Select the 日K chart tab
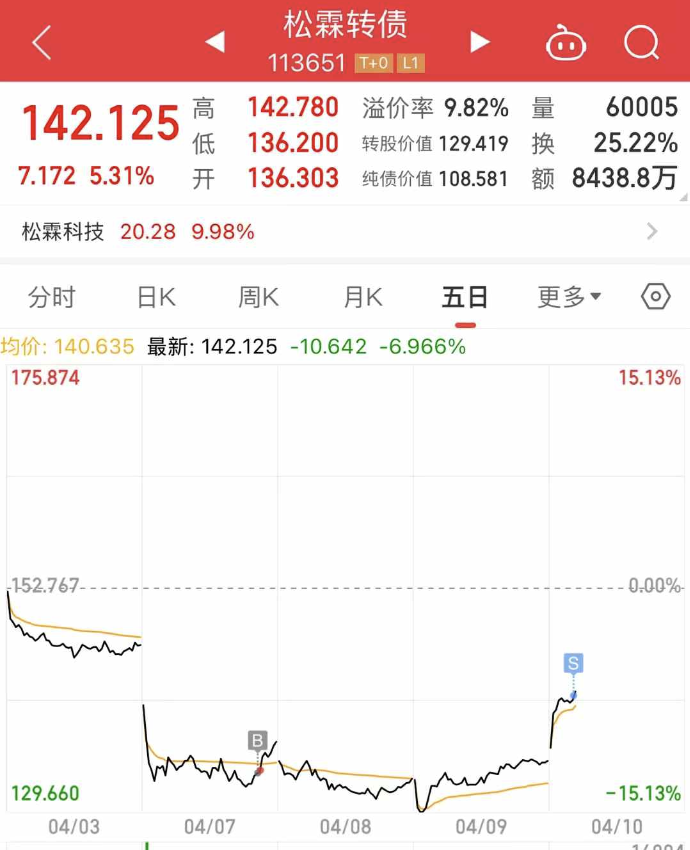 tap(156, 297)
